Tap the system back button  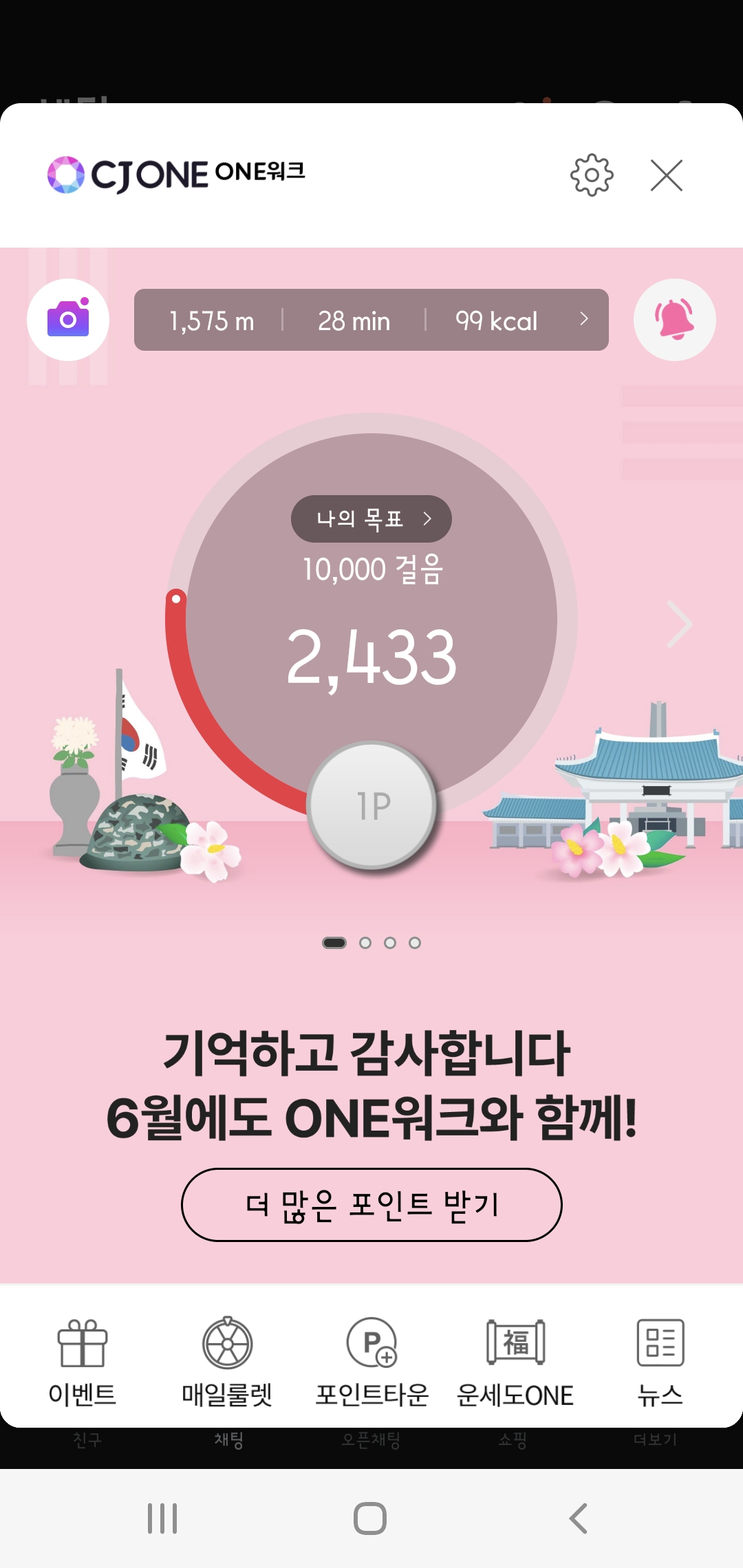click(x=578, y=1518)
